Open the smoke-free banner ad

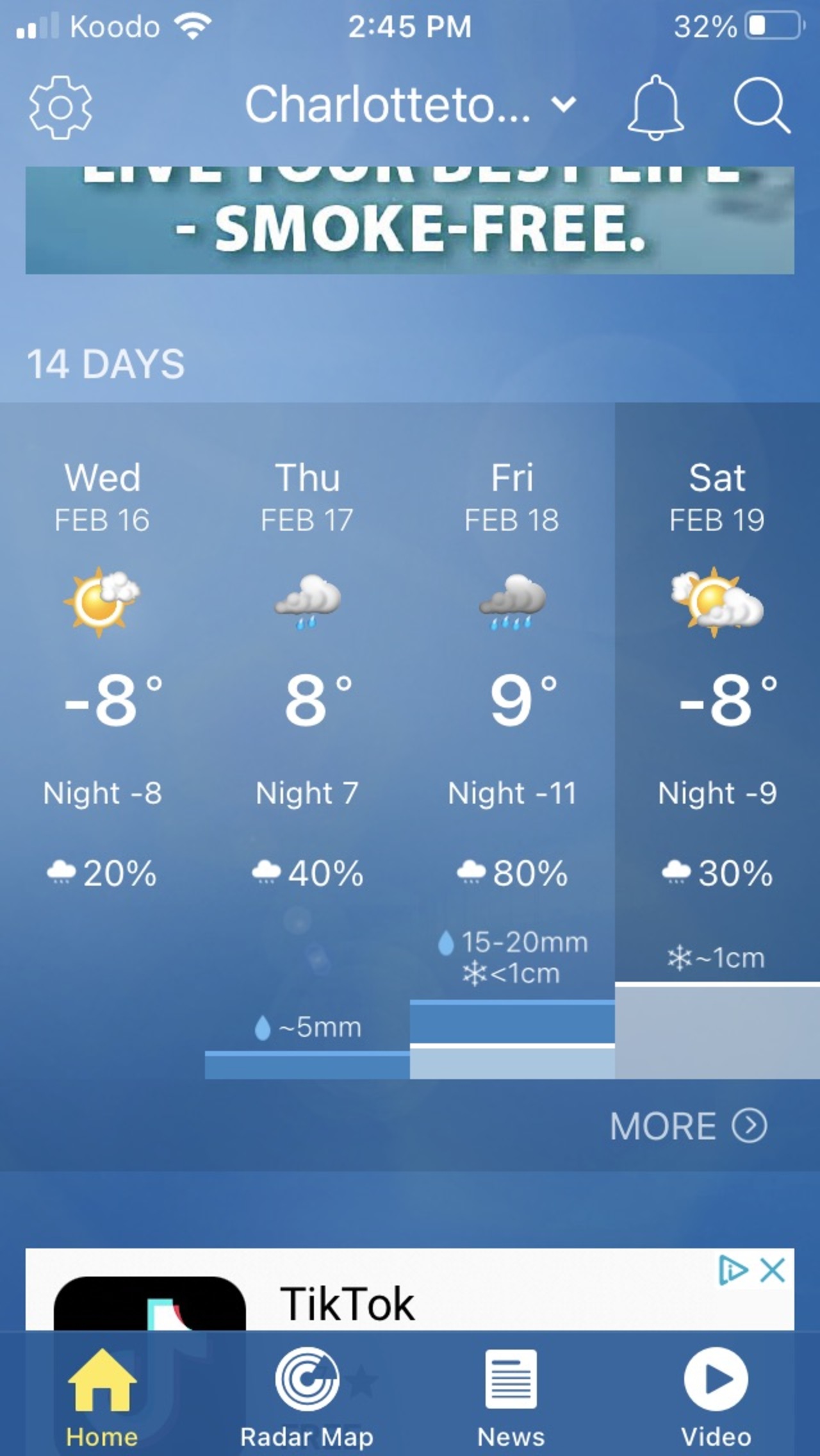coord(410,220)
